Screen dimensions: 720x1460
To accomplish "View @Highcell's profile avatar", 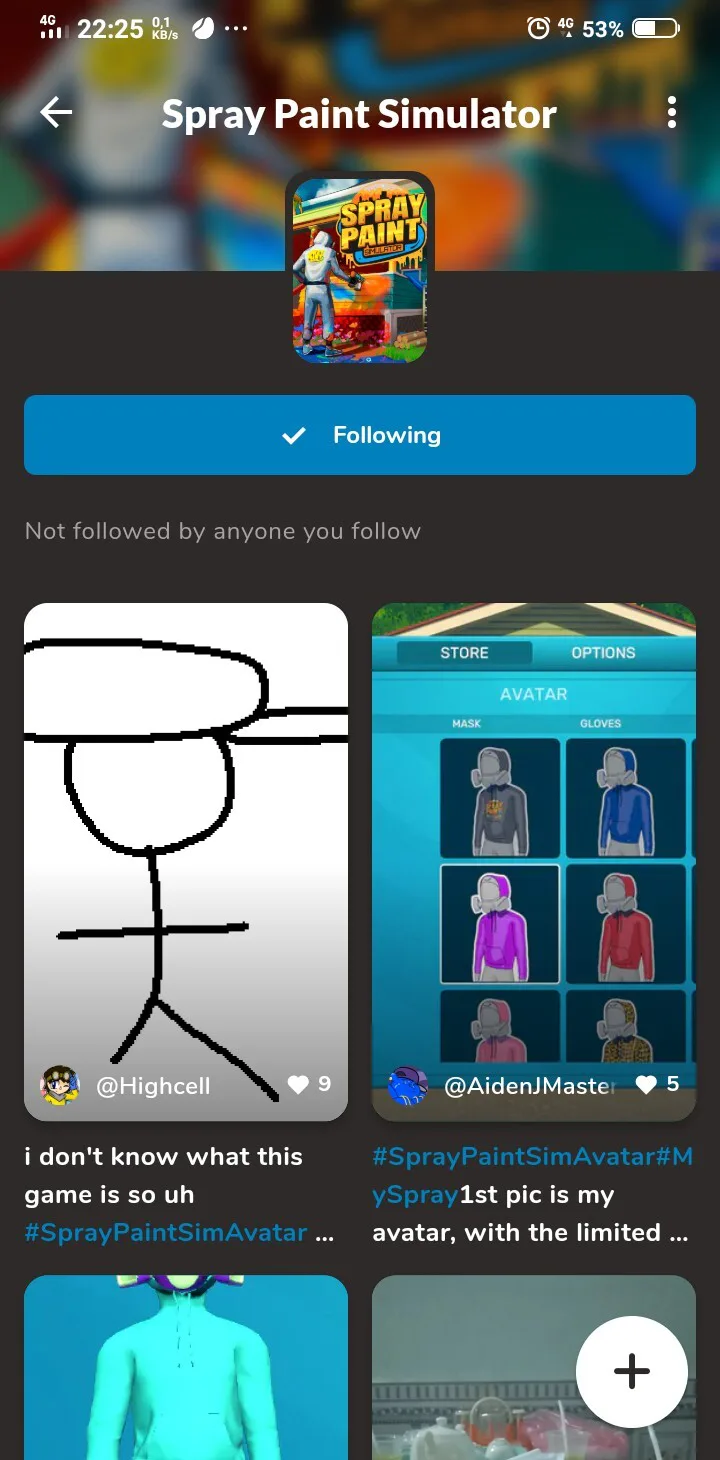I will 59,1085.
